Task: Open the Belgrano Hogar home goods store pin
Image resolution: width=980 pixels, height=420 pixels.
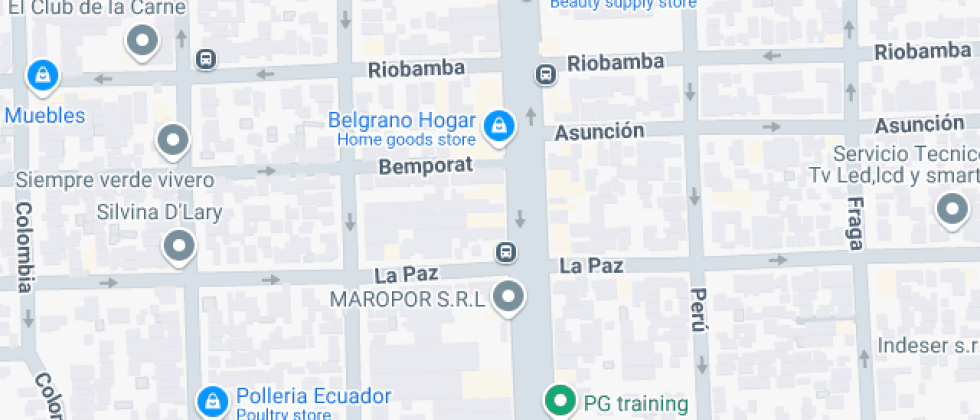Action: 497,126
